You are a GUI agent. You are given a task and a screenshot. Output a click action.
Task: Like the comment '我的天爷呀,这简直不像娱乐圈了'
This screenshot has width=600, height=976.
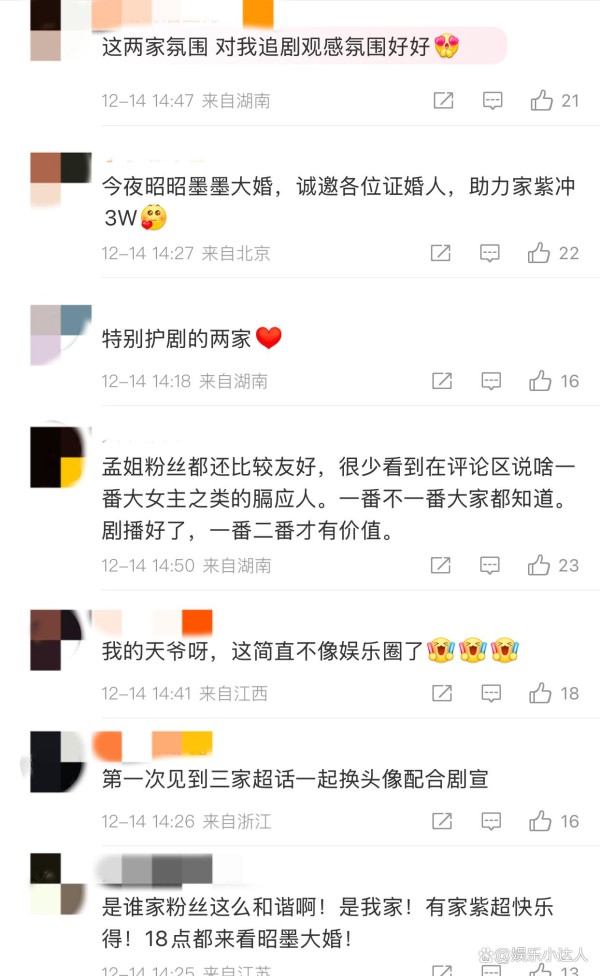click(x=541, y=693)
